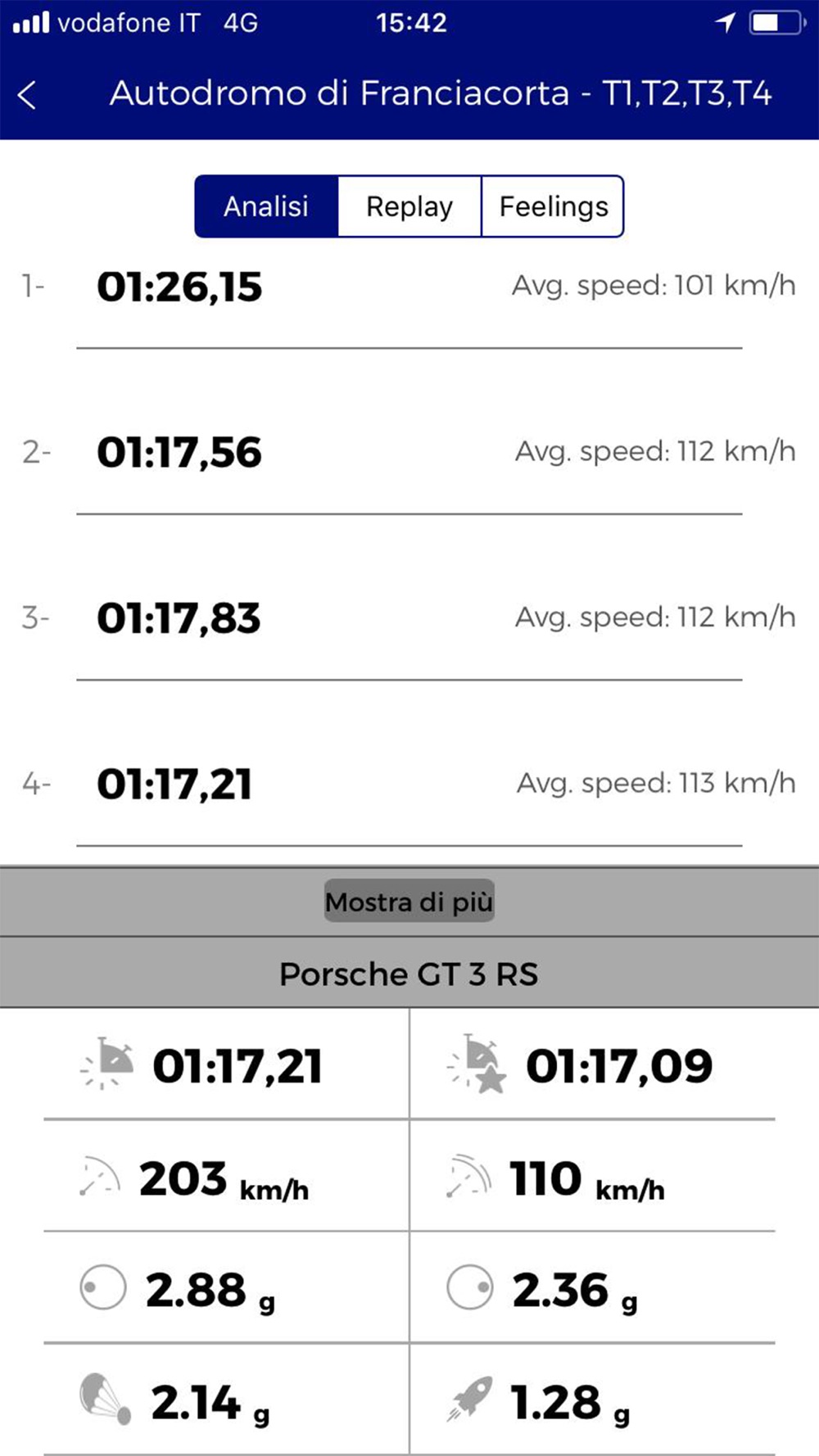Tap the Mostra di più button

(409, 901)
